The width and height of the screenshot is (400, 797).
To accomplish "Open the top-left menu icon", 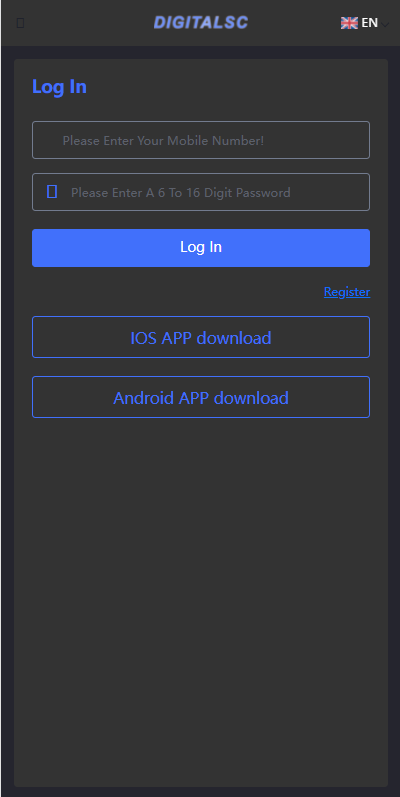I will tap(20, 23).
